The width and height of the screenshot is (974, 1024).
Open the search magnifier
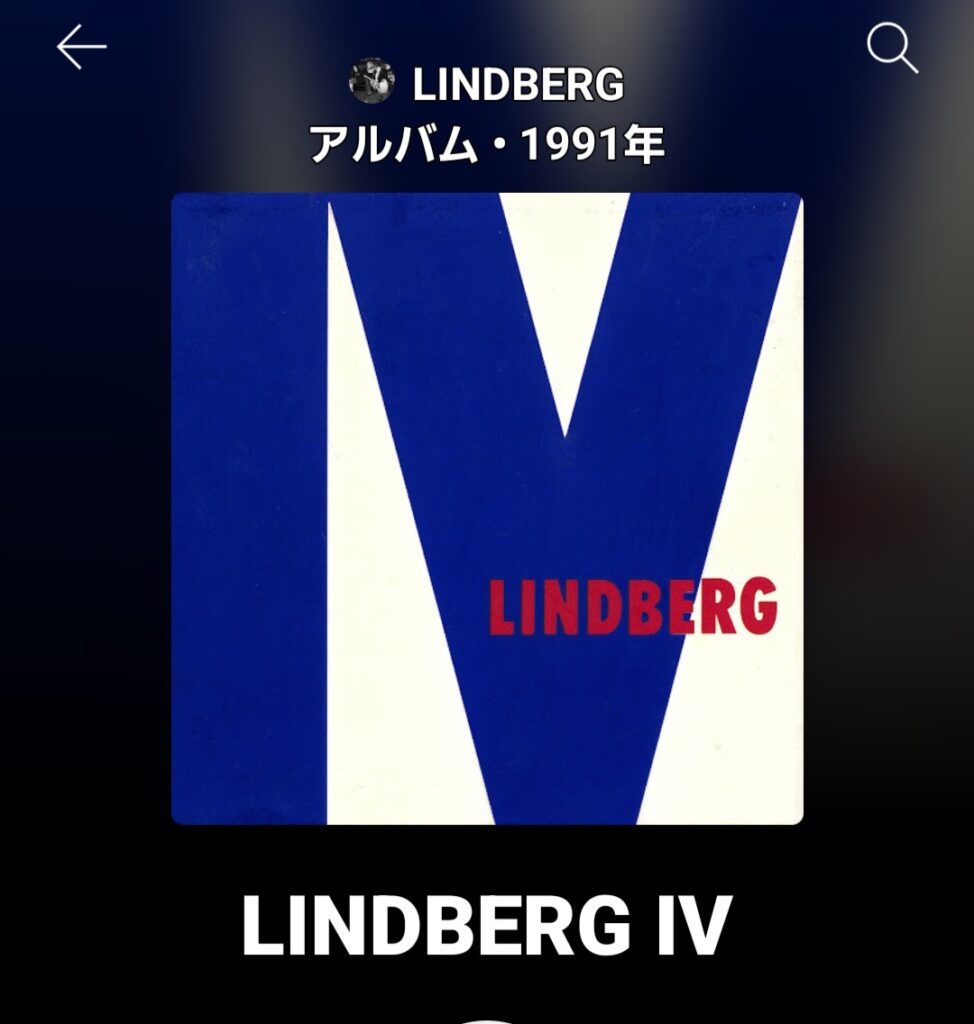click(891, 48)
